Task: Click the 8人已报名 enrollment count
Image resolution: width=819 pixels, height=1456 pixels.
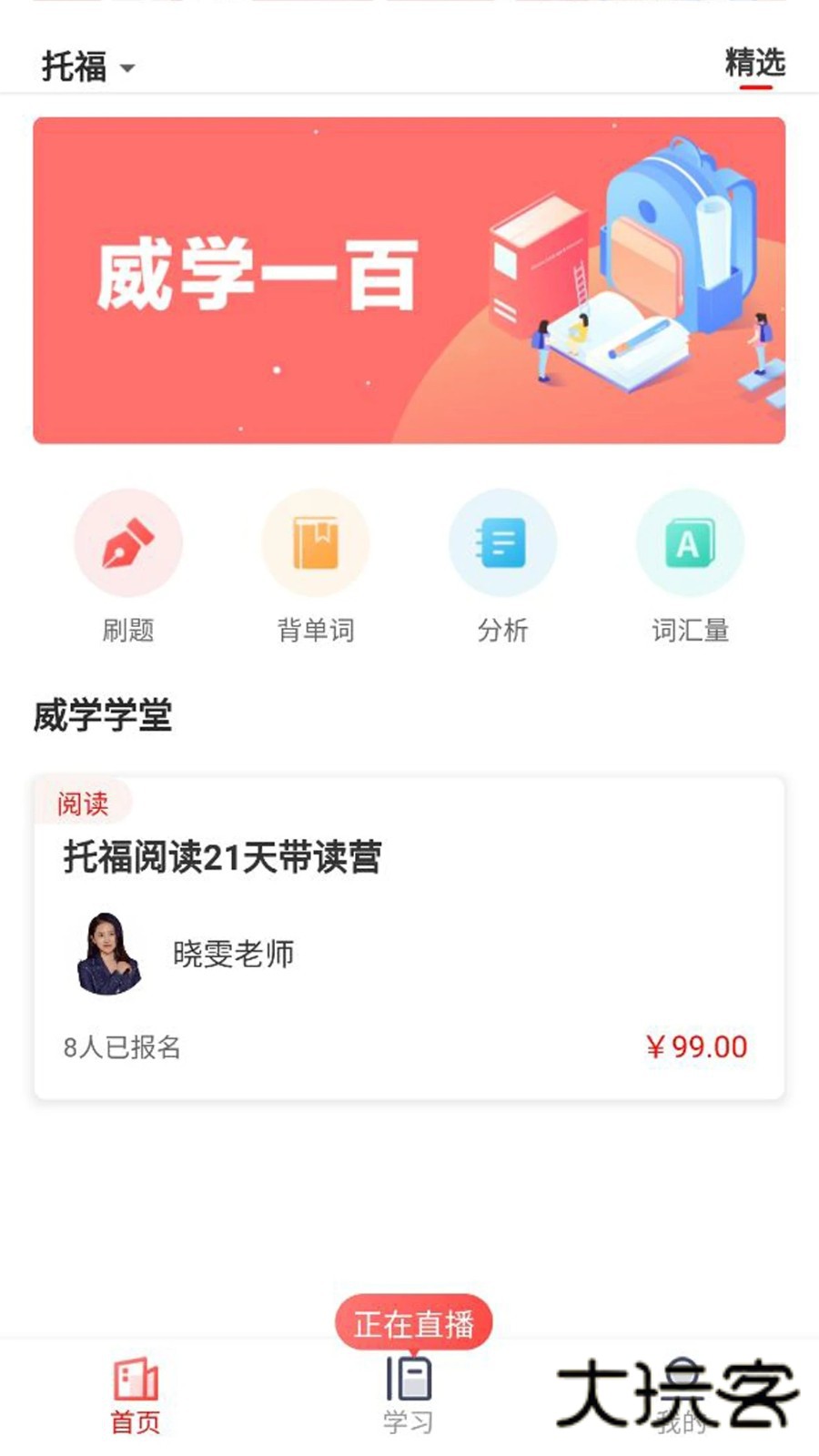Action: click(121, 1046)
